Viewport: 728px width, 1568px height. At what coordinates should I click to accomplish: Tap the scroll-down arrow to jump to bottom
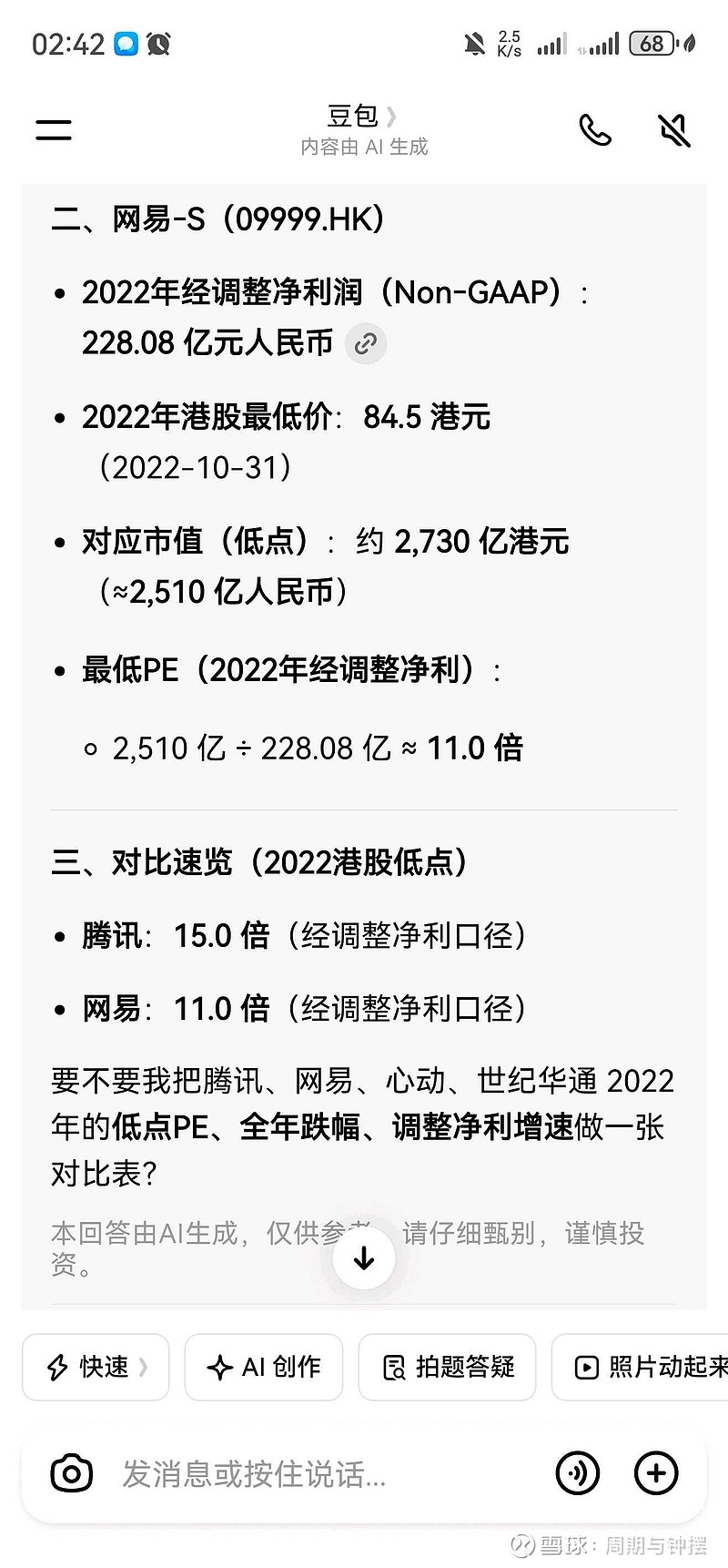(x=363, y=1257)
